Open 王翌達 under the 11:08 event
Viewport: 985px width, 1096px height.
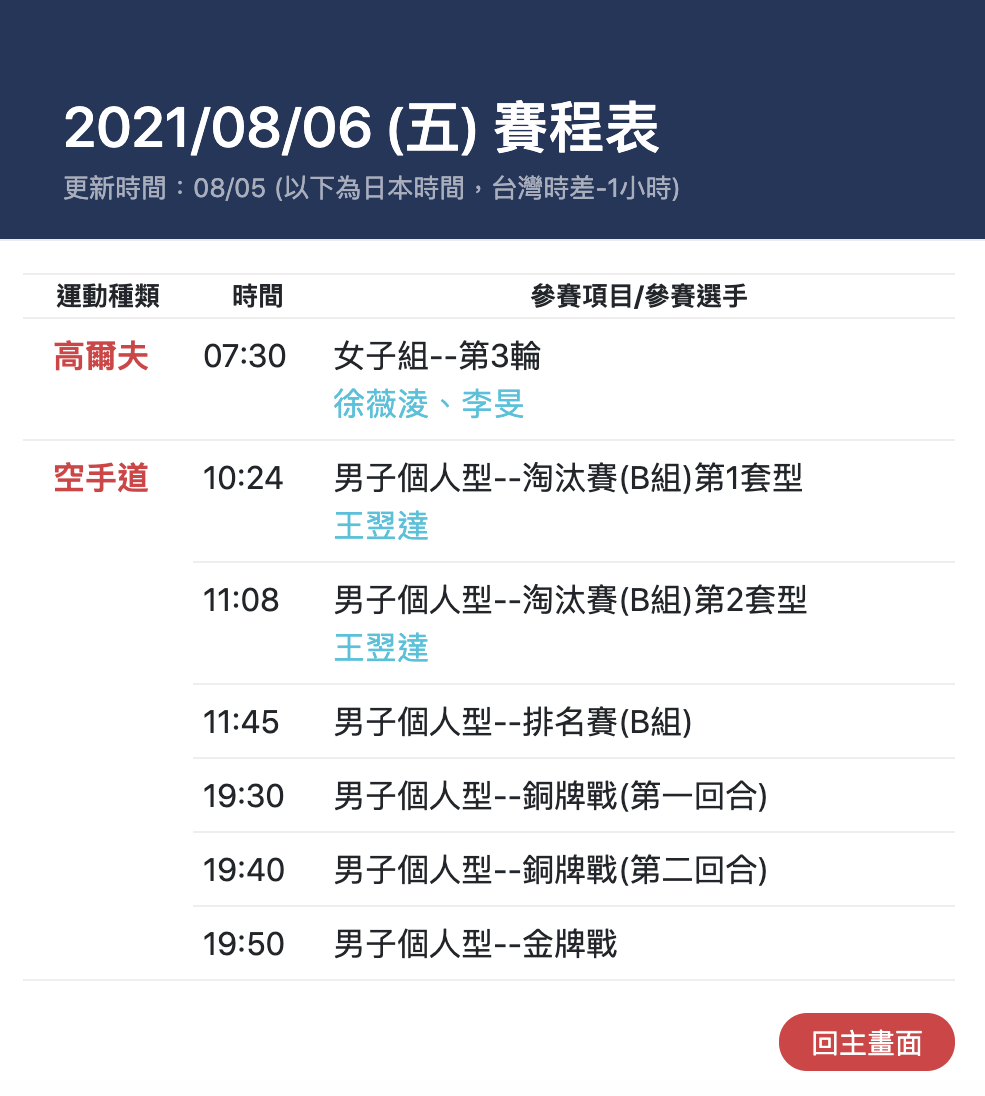pos(381,648)
